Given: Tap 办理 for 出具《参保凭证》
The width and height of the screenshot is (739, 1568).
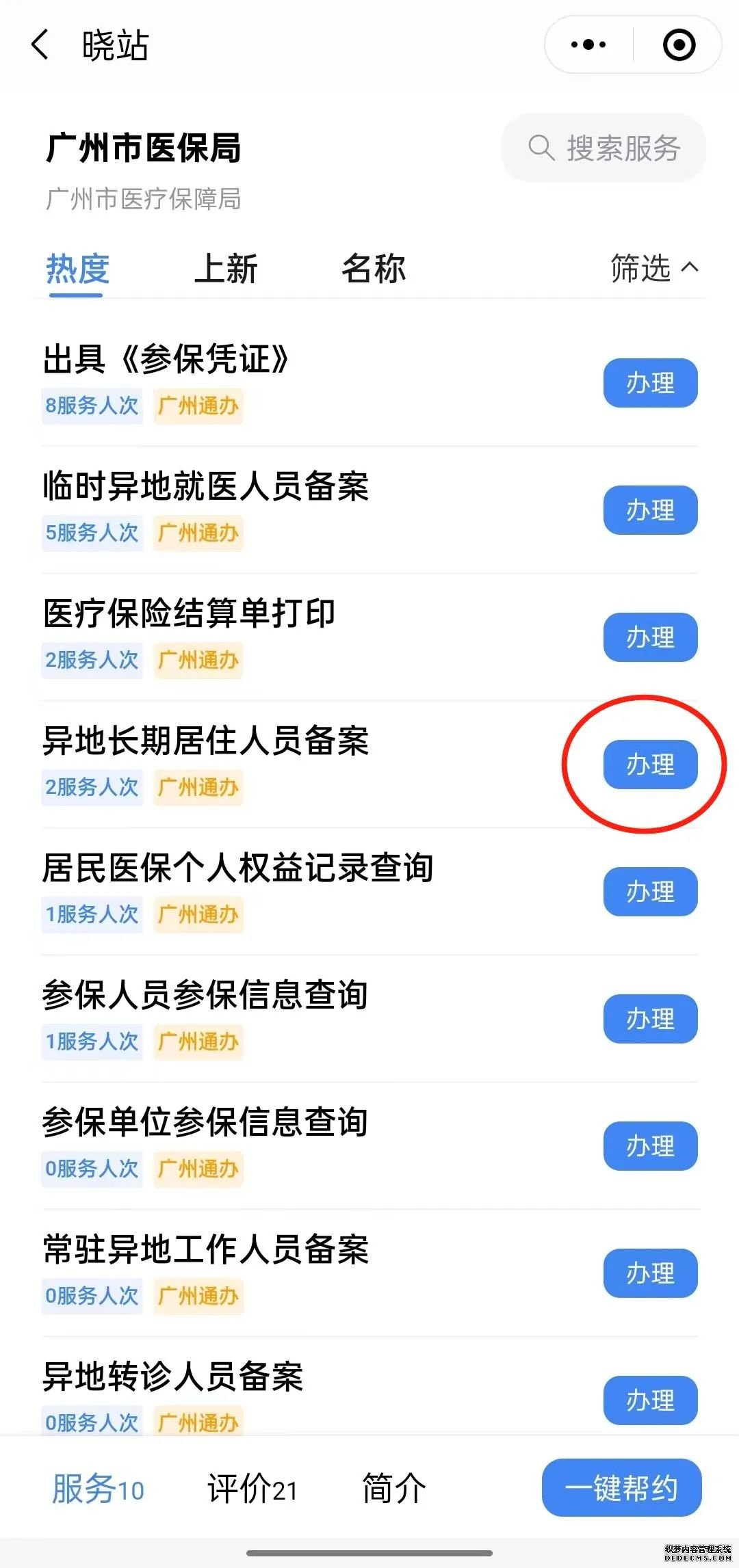Looking at the screenshot, I should (x=650, y=383).
